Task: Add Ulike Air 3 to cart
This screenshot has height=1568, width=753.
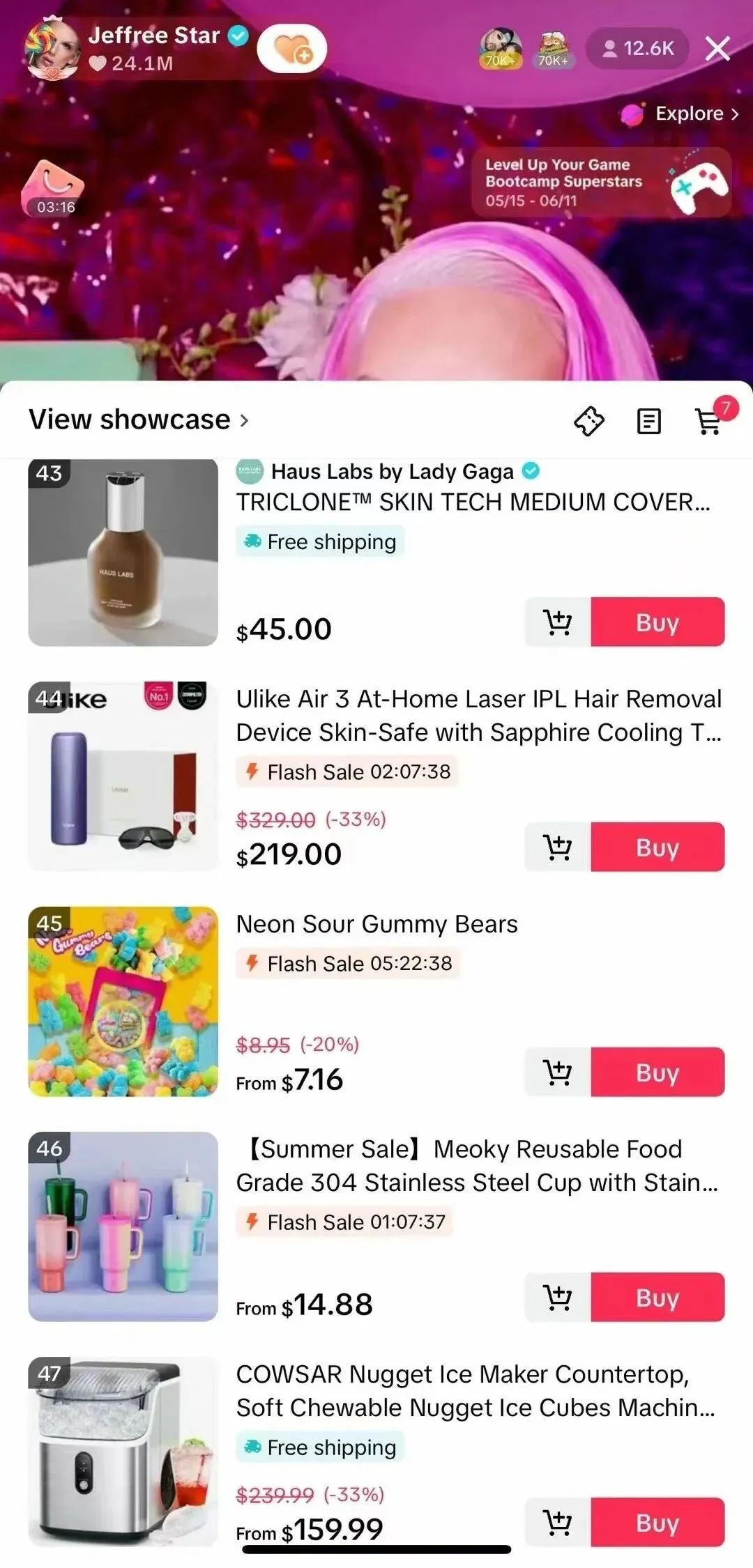Action: click(x=558, y=847)
